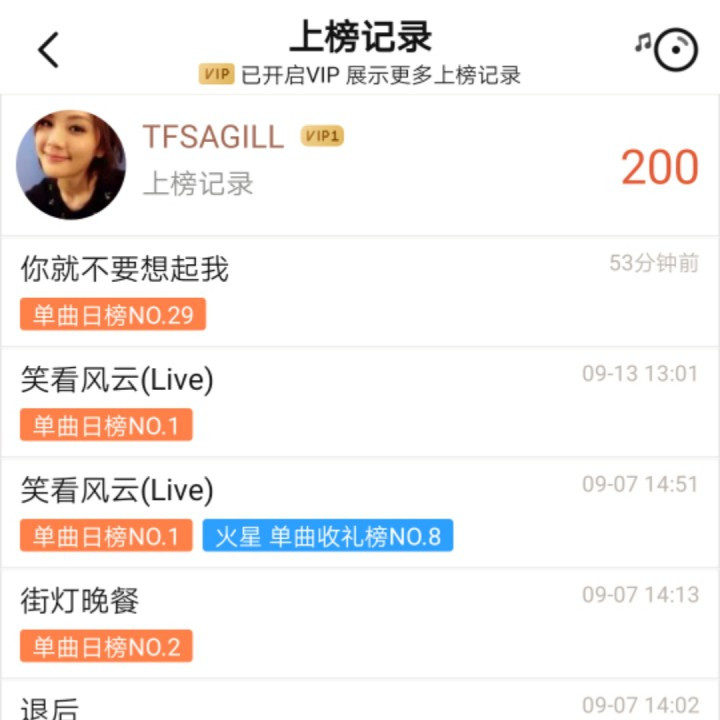The image size is (720, 720).
Task: Go back using the top-left arrow
Action: pyautogui.click(x=48, y=49)
